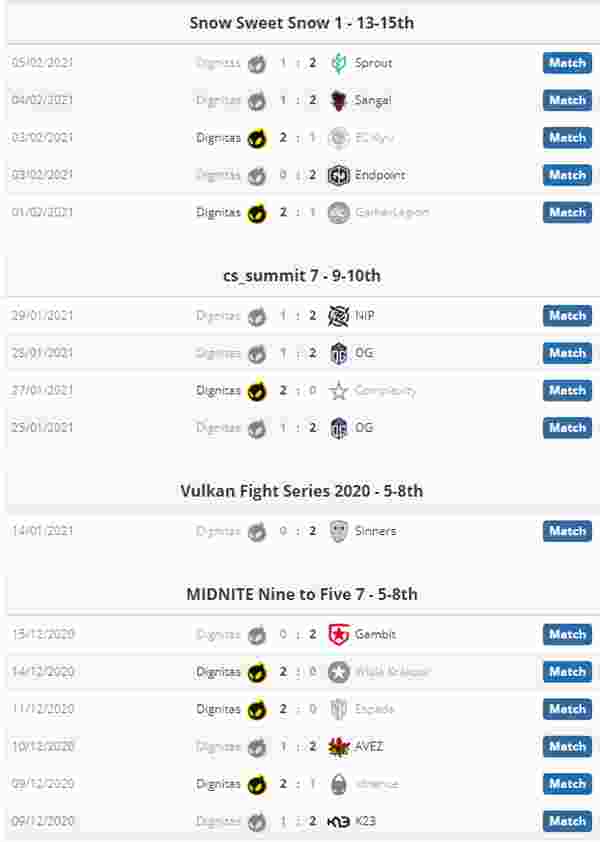View the Match against Espada

[567, 709]
